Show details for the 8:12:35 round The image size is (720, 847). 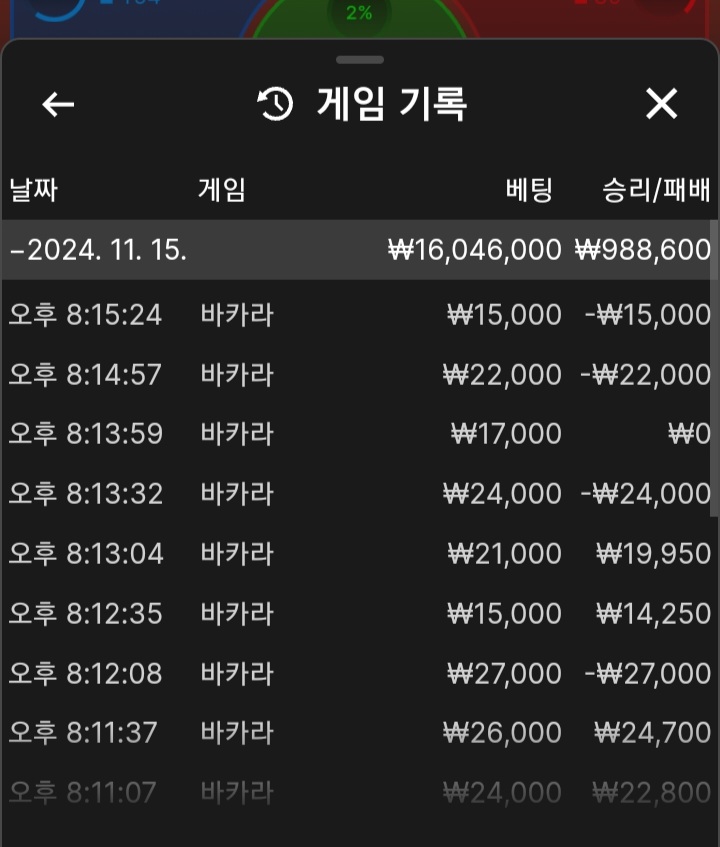click(358, 613)
